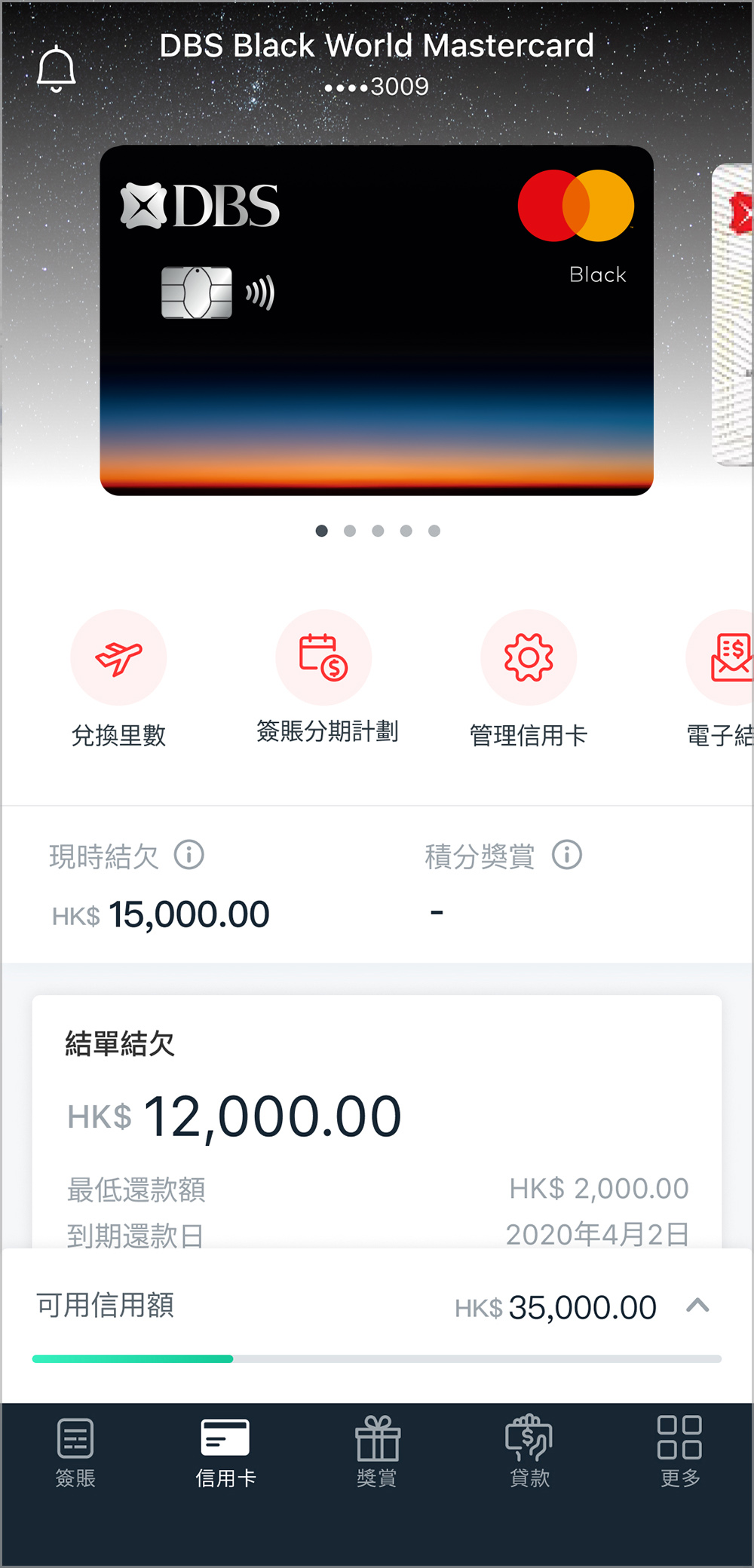Switch to the 獎賞 tab
This screenshot has height=1568, width=754.
pyautogui.click(x=377, y=1452)
